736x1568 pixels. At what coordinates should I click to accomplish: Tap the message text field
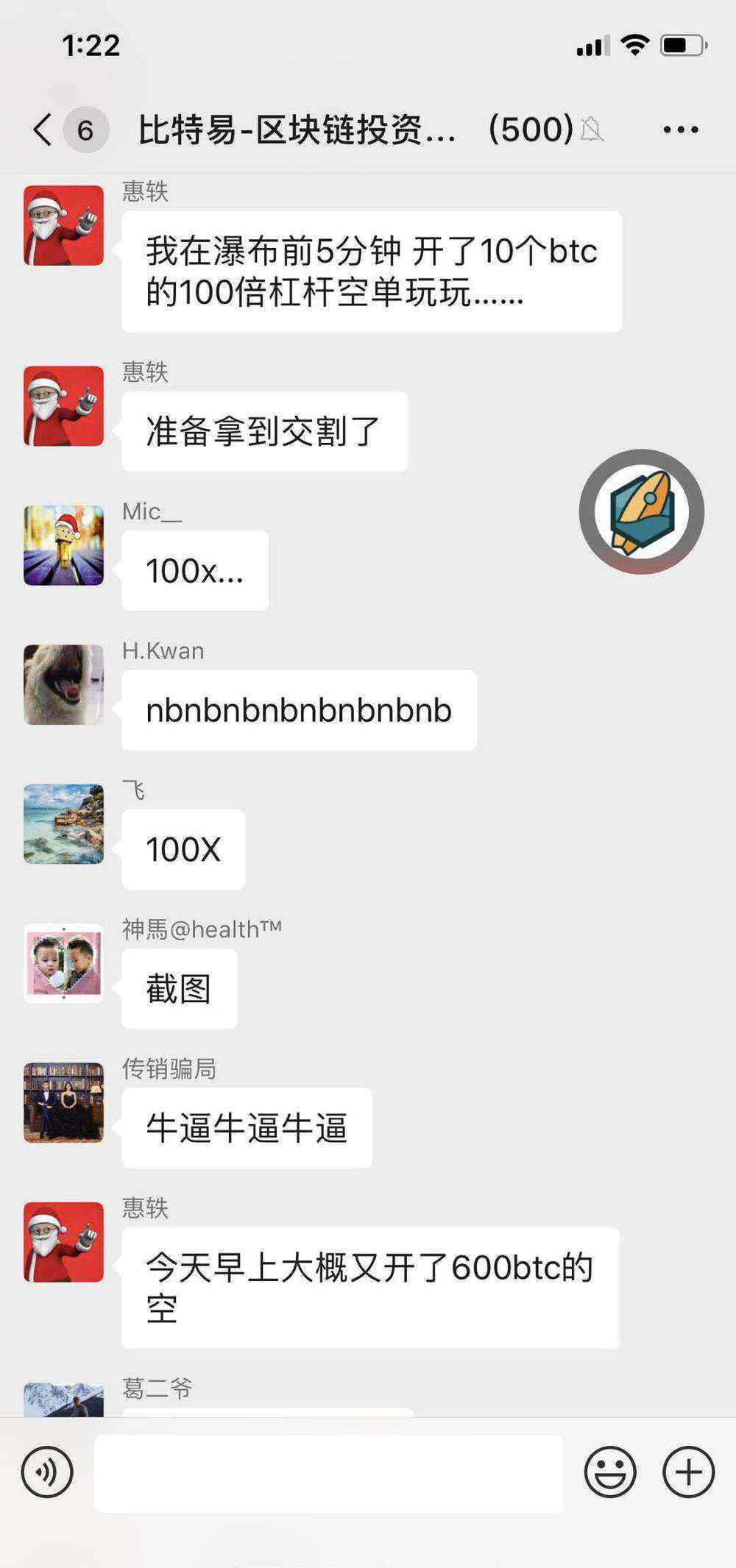[x=328, y=1472]
